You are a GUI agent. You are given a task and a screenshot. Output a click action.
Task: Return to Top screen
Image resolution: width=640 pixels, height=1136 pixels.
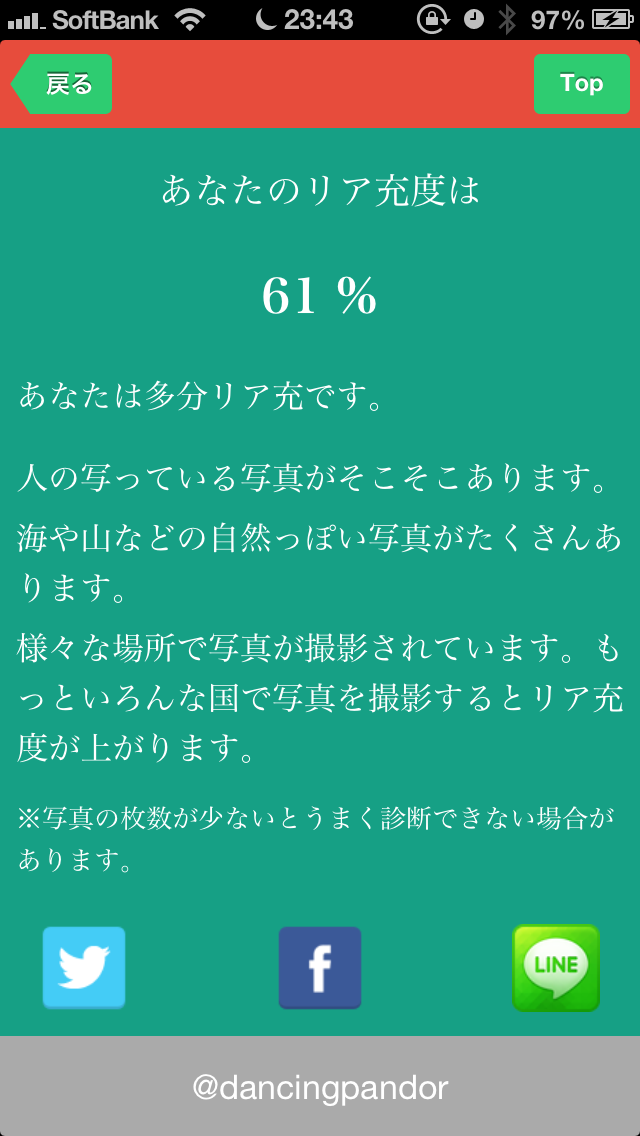(x=581, y=84)
